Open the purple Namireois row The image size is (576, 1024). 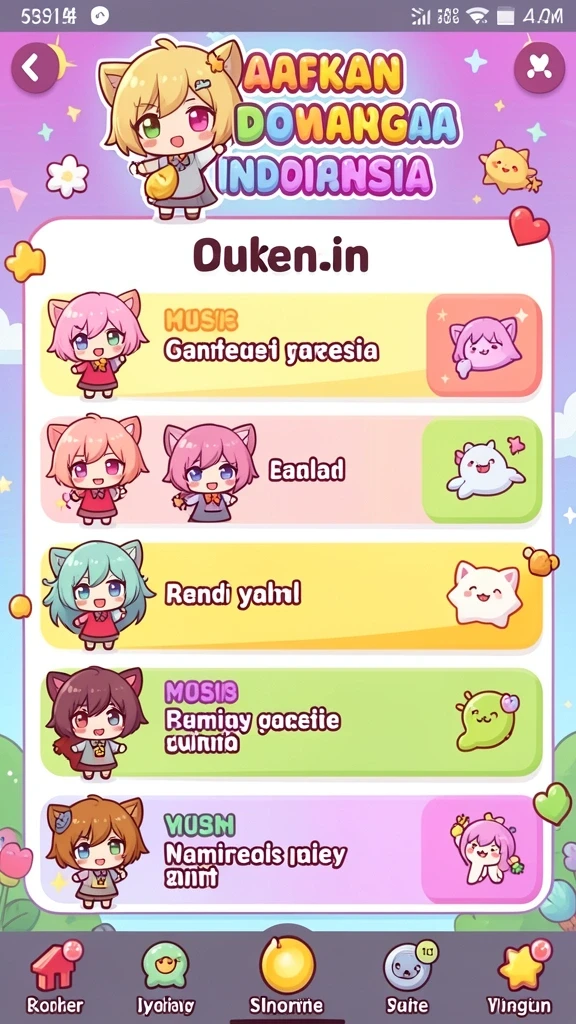click(x=291, y=848)
